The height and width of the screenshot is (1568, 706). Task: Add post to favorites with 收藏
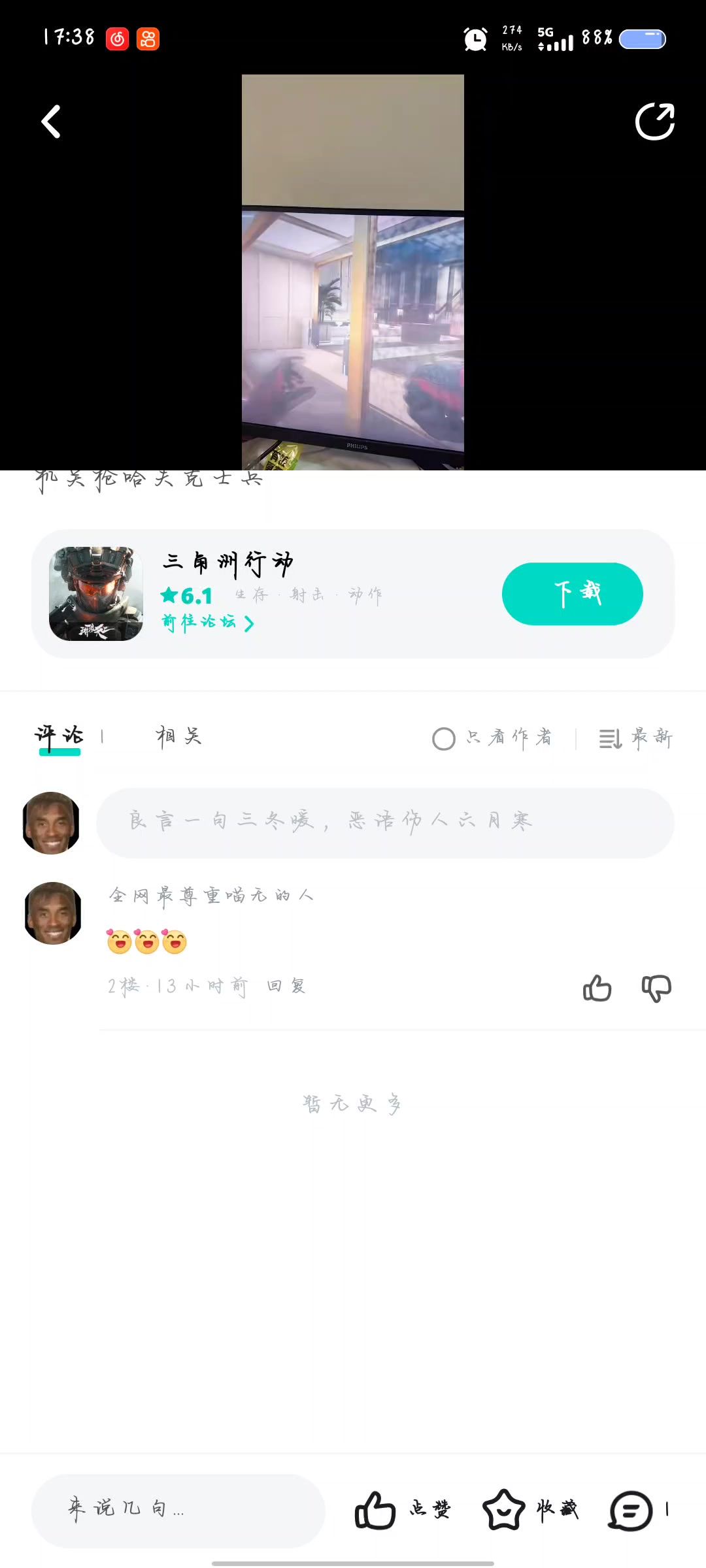(x=530, y=1510)
